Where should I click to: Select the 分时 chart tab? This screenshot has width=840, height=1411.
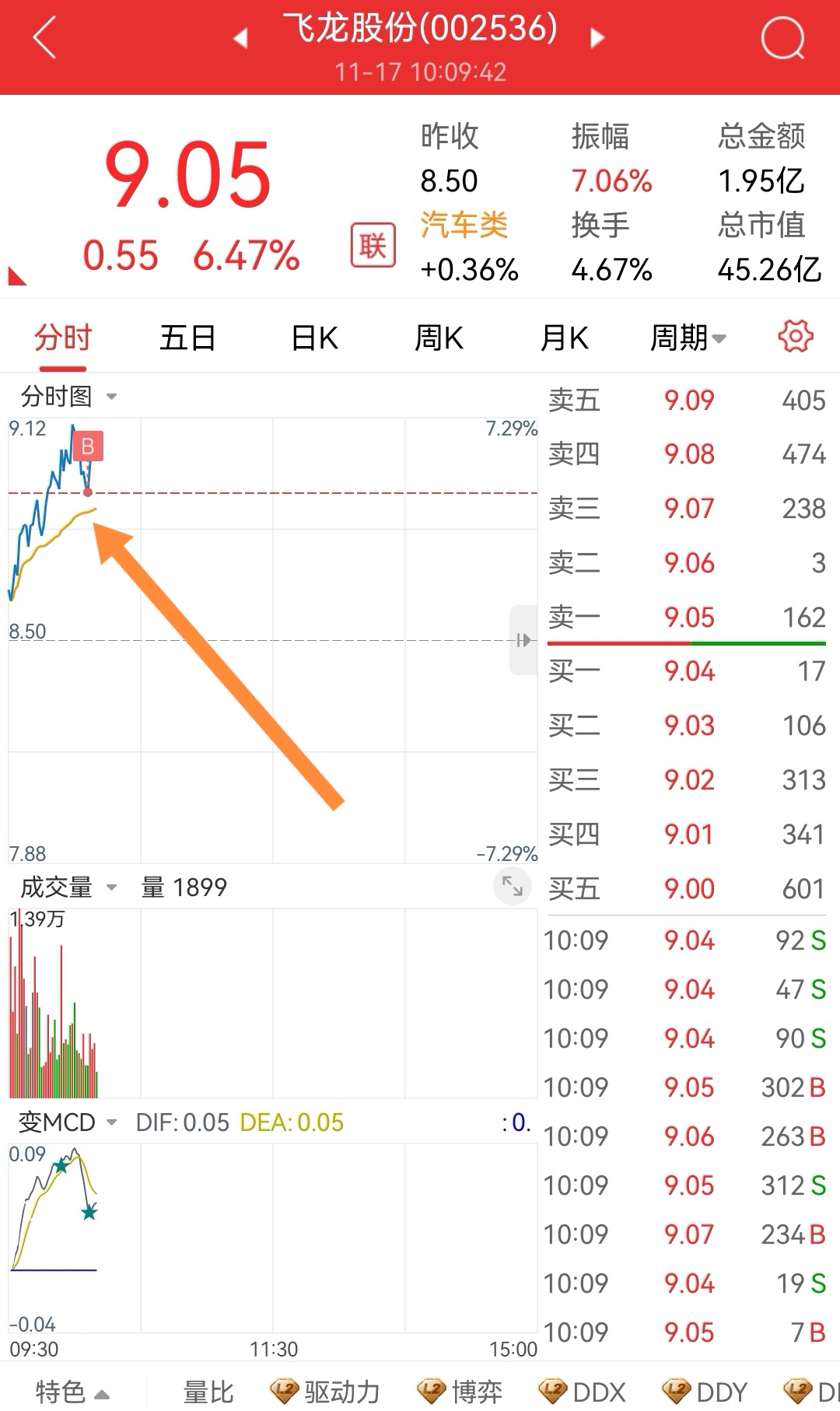63,338
